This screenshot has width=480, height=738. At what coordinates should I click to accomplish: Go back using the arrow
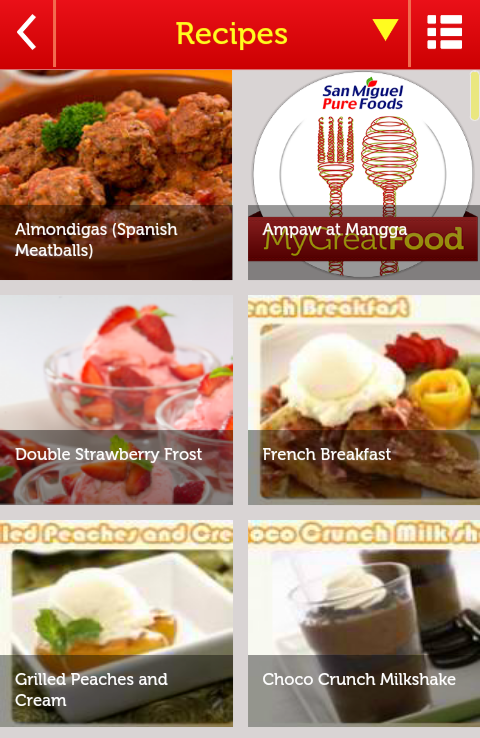point(26,32)
